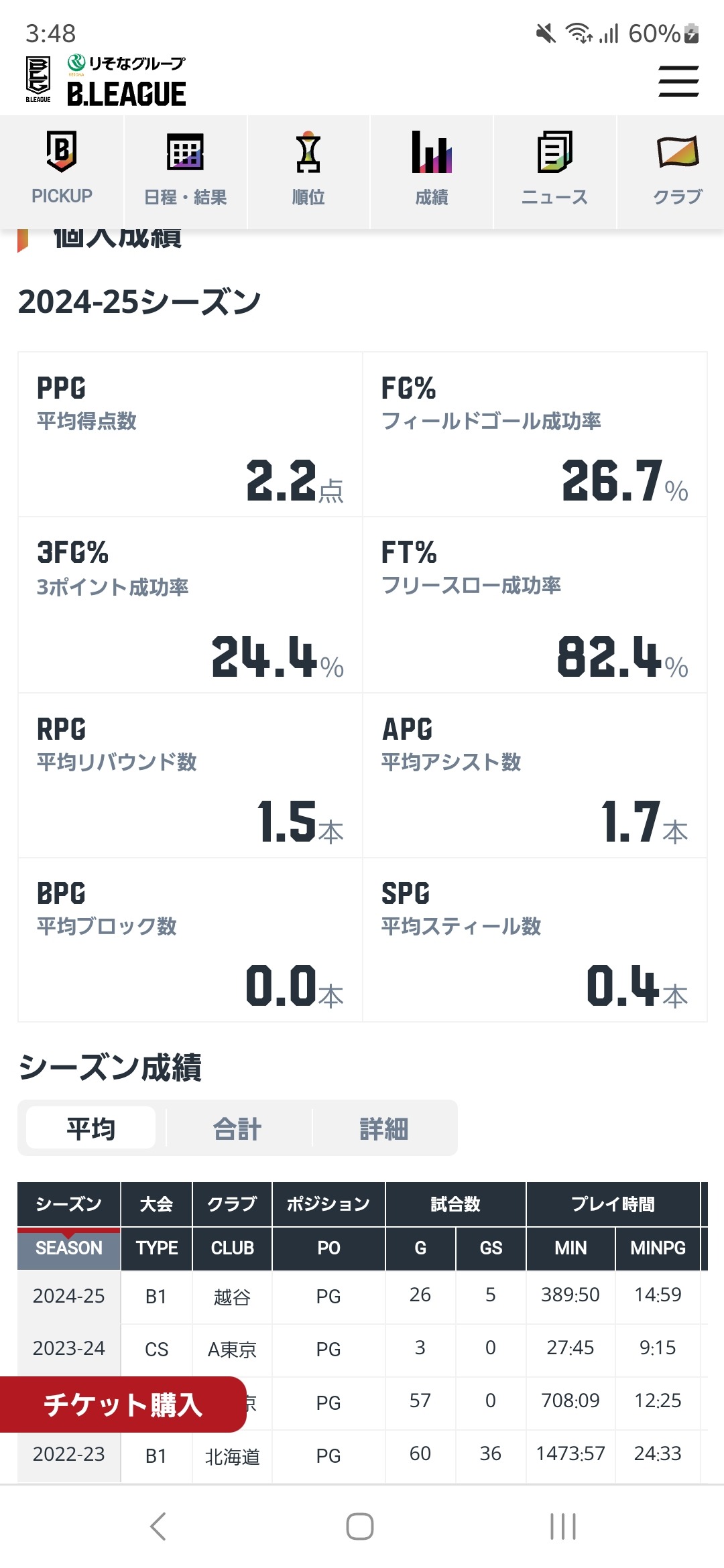
Task: Select the 平均 averages segment
Action: [x=91, y=1128]
